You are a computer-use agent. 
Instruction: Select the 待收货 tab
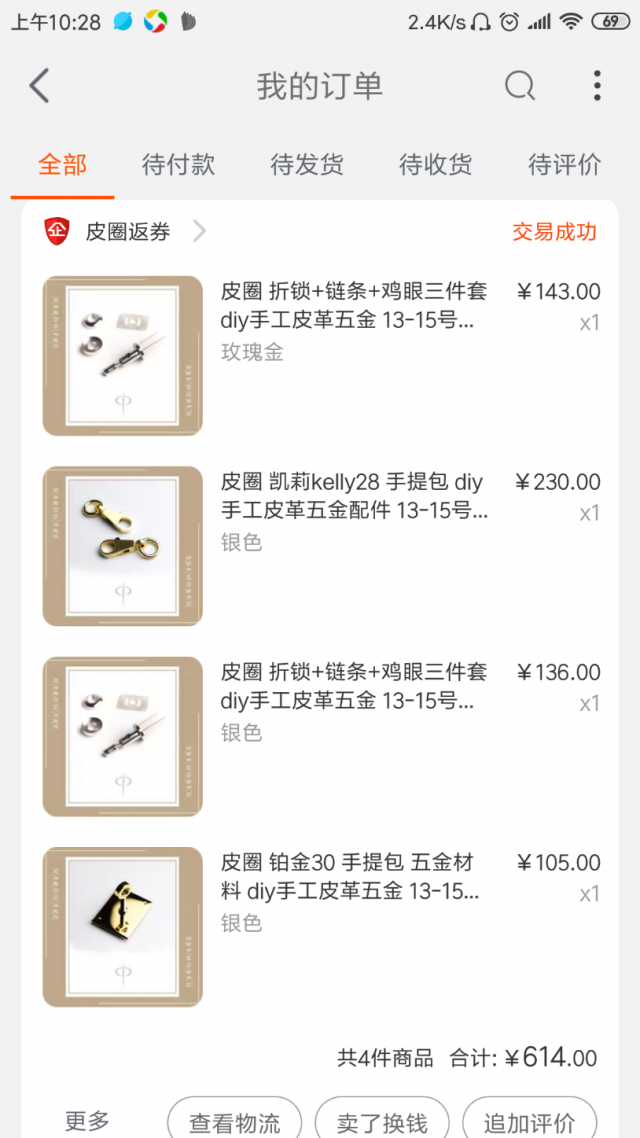pos(435,165)
